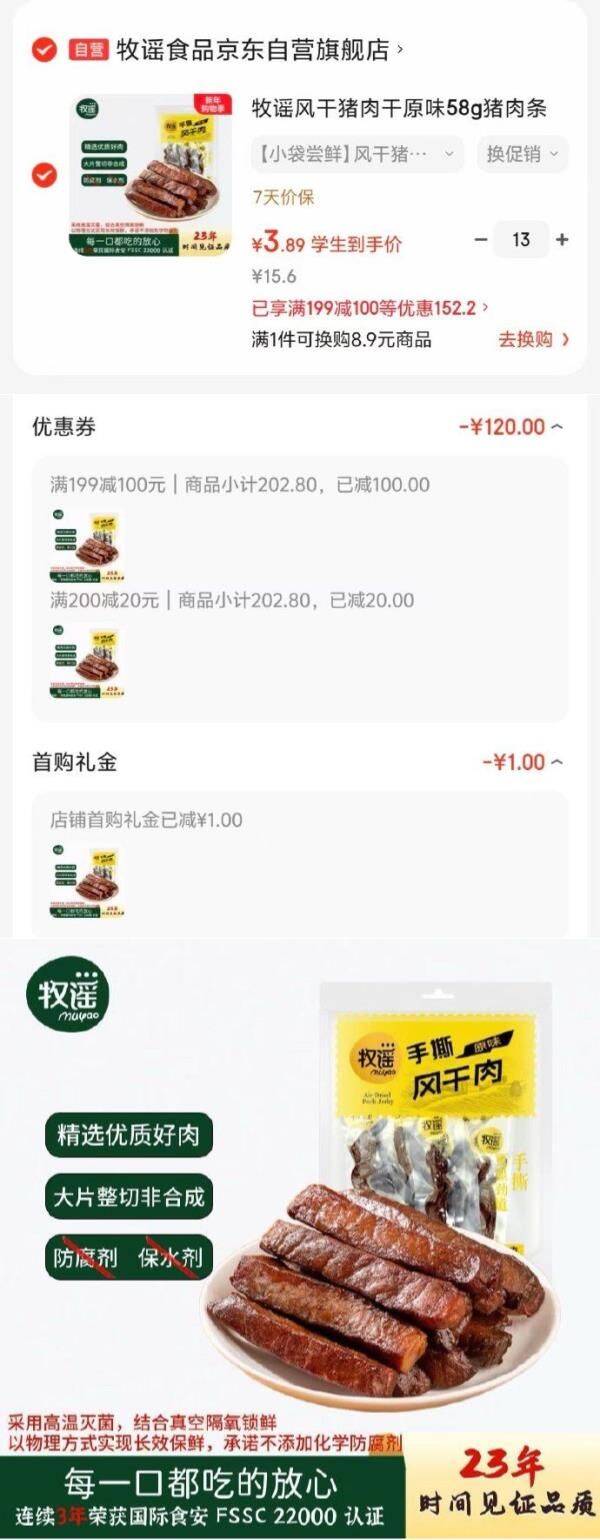Image resolution: width=600 pixels, height=1540 pixels.
Task: View the 已享满199减100等优惠152.2 discount details
Action: (370, 308)
